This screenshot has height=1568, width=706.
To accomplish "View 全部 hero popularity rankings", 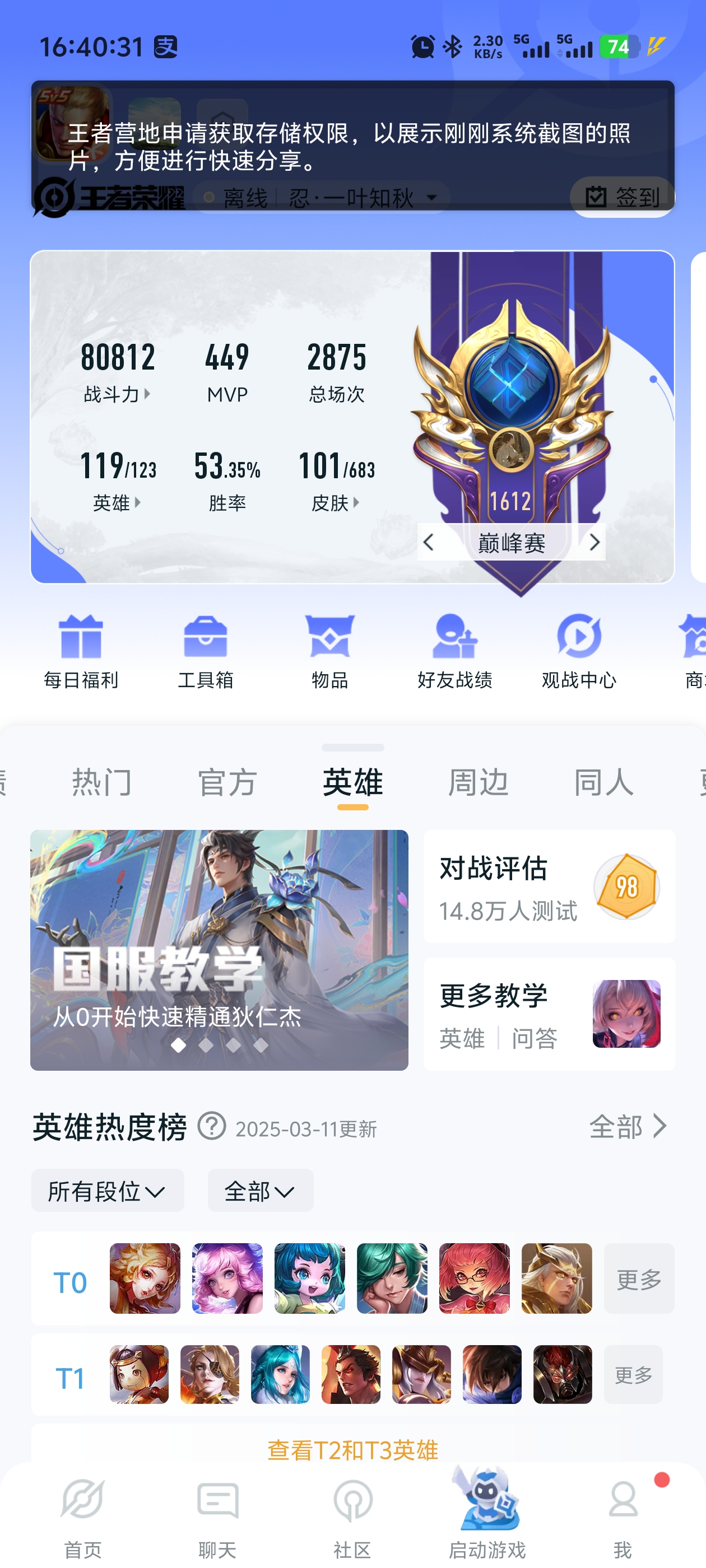I will click(628, 1127).
